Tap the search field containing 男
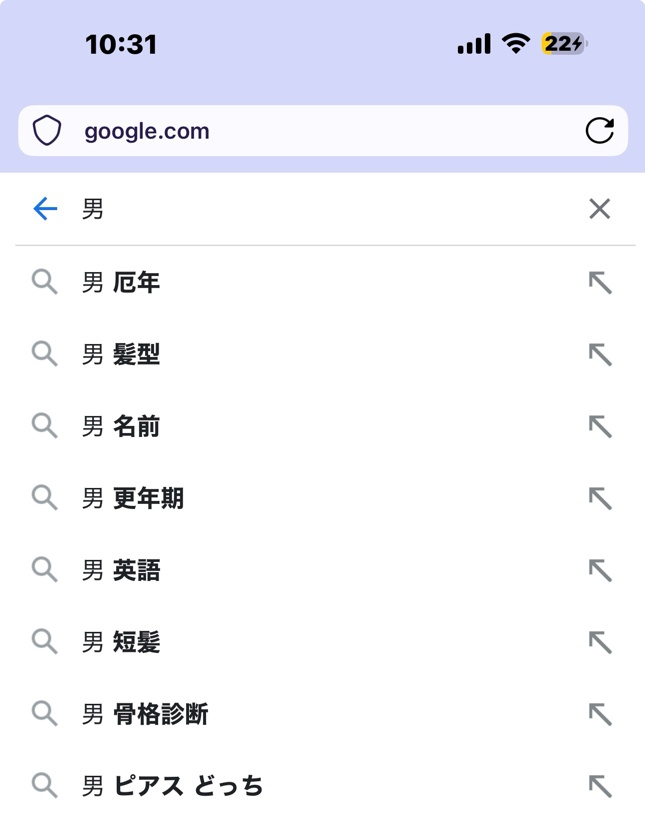 point(320,208)
